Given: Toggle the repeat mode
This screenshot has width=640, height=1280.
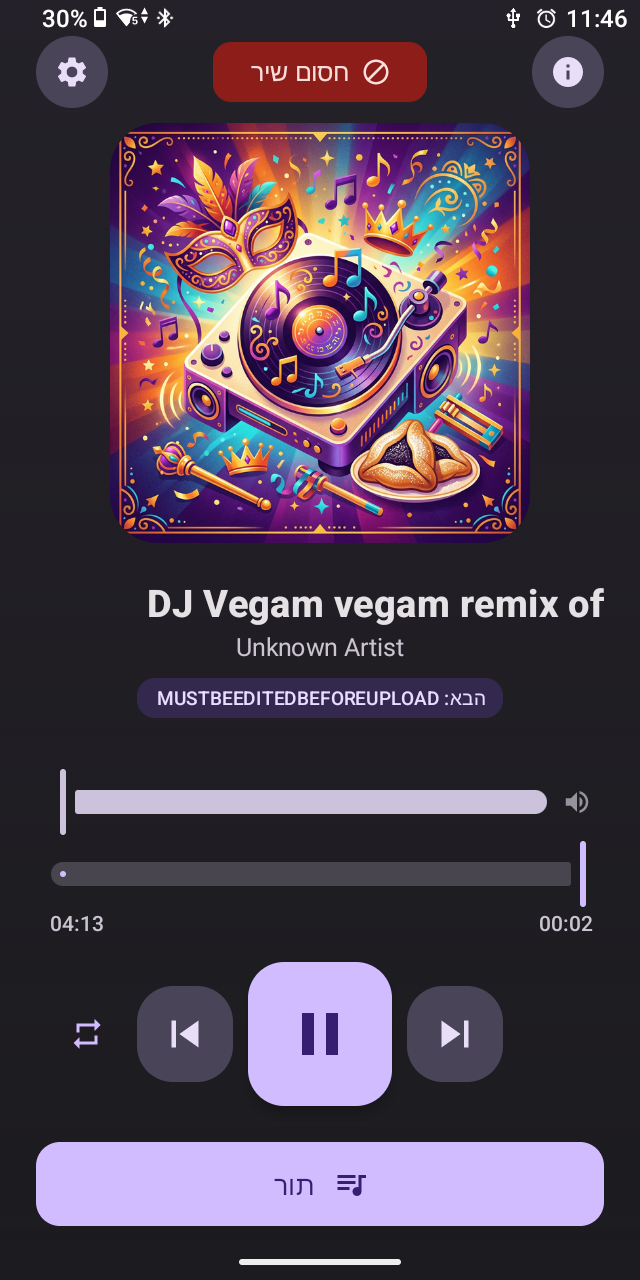Looking at the screenshot, I should 87,1034.
